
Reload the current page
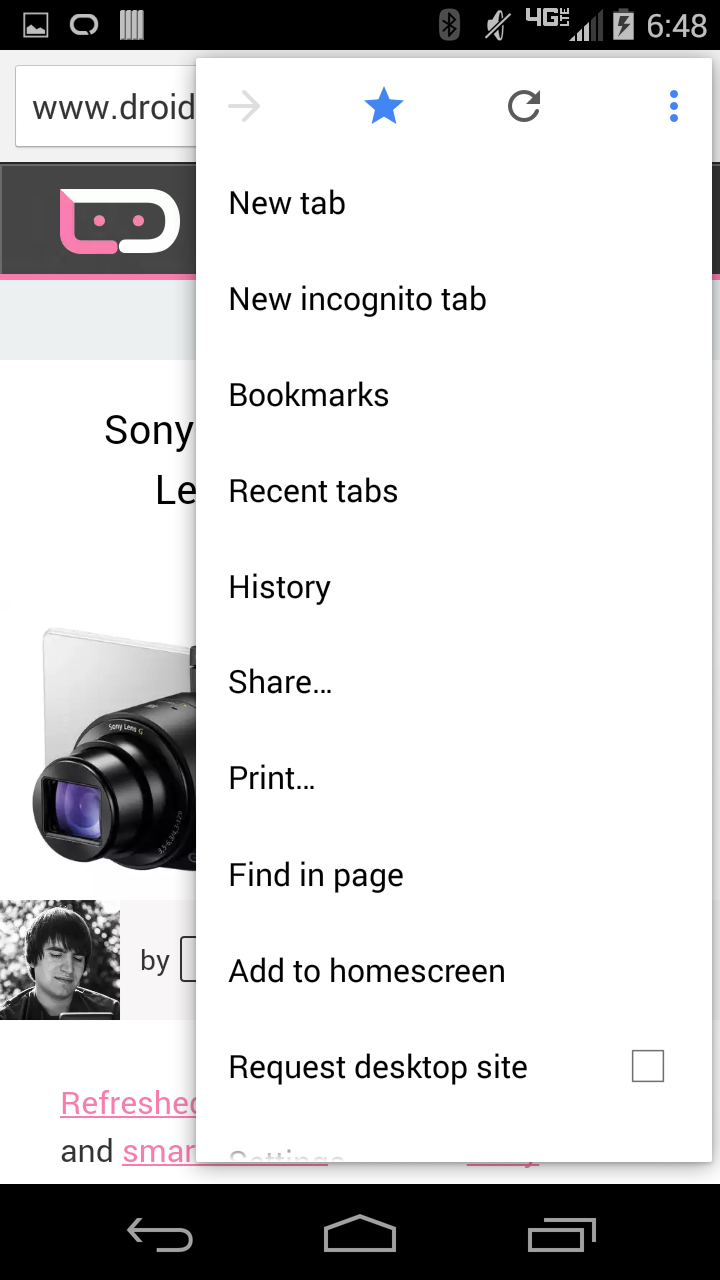pyautogui.click(x=524, y=106)
